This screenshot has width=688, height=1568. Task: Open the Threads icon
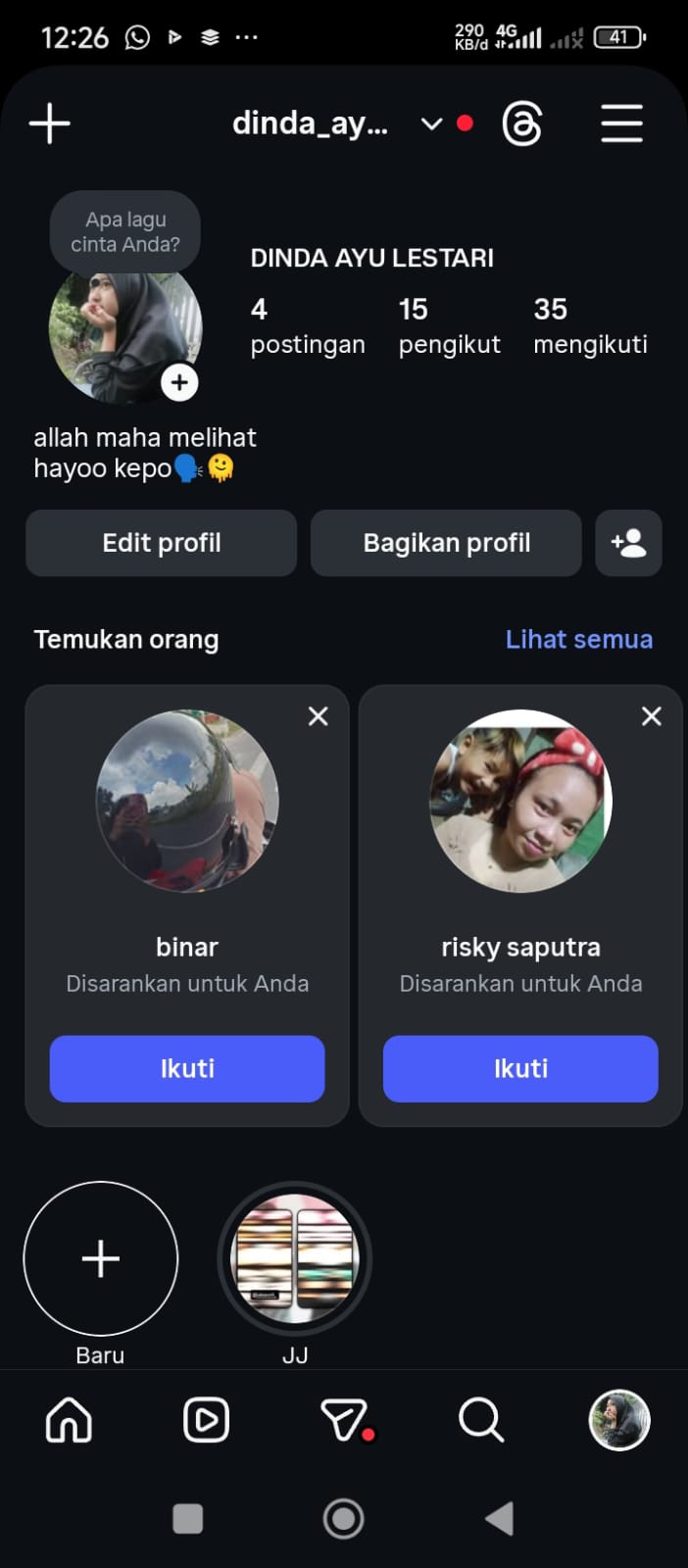521,124
